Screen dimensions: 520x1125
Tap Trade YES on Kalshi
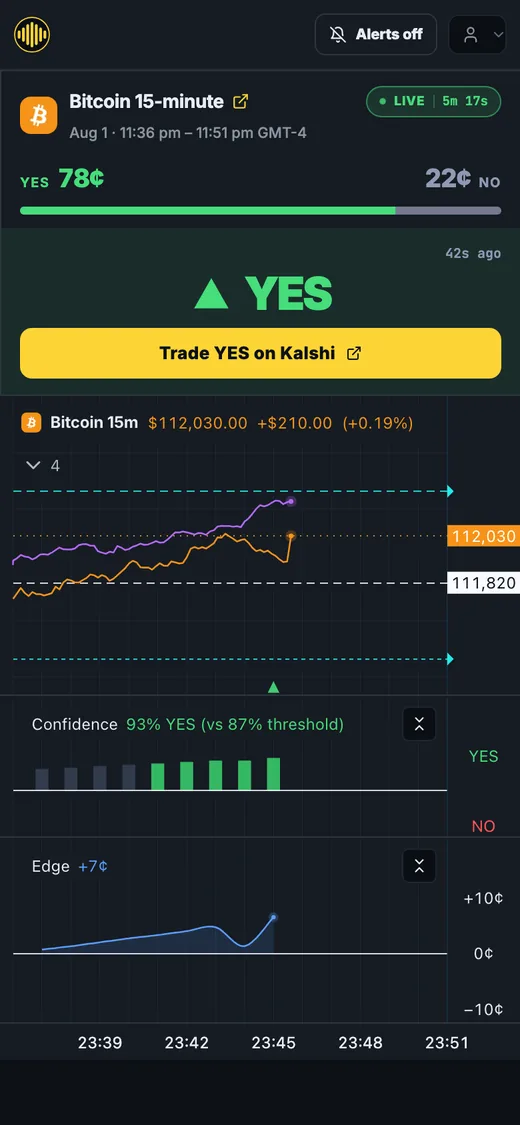[x=260, y=353]
